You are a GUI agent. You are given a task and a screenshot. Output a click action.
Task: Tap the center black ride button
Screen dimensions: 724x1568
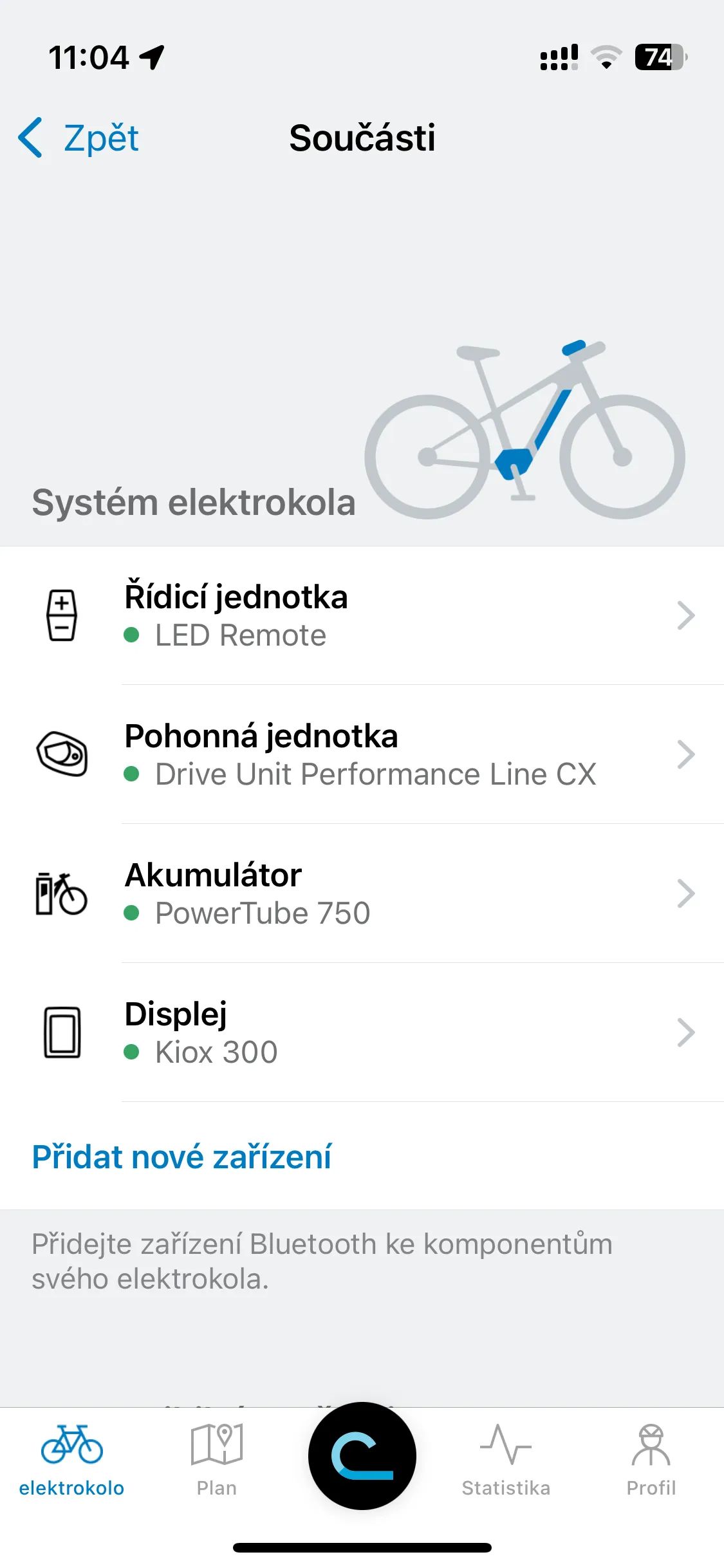pos(362,1455)
